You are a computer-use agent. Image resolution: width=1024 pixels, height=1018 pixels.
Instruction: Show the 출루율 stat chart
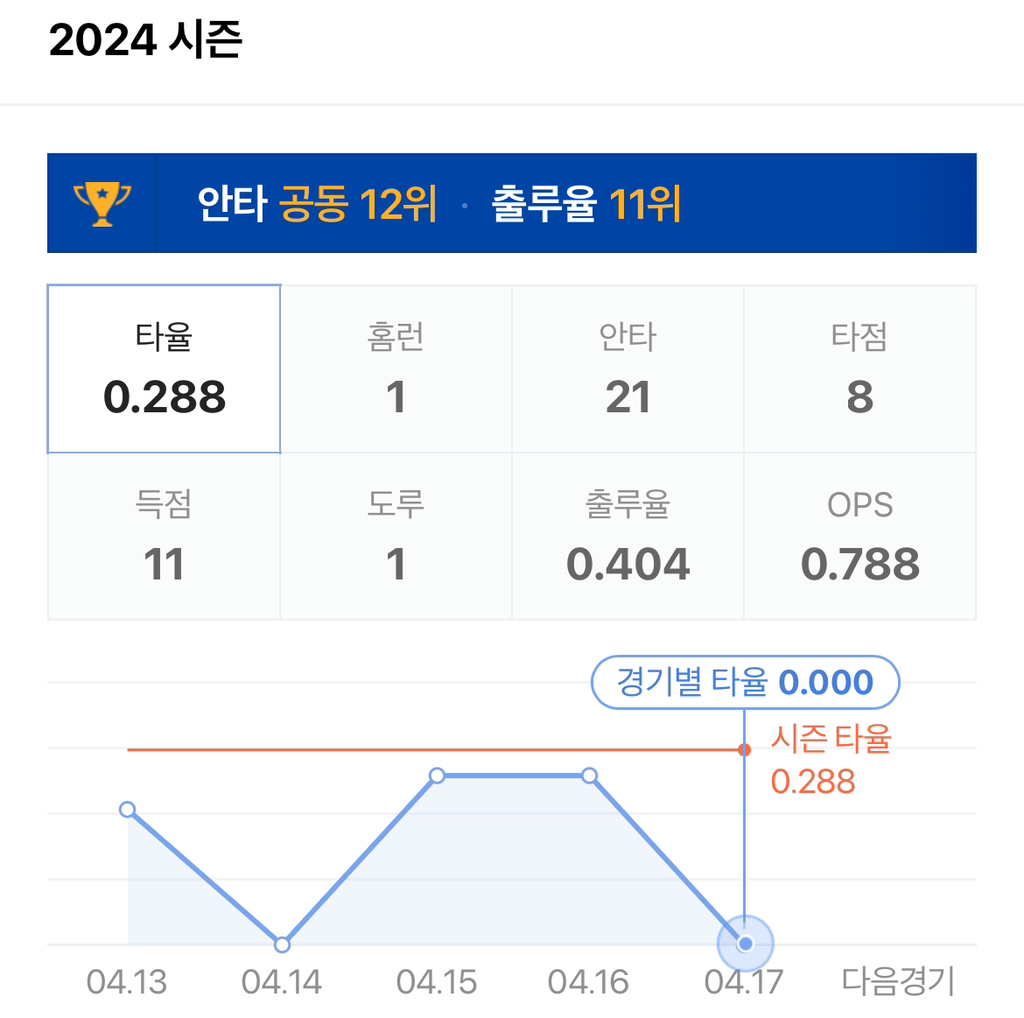tap(628, 536)
